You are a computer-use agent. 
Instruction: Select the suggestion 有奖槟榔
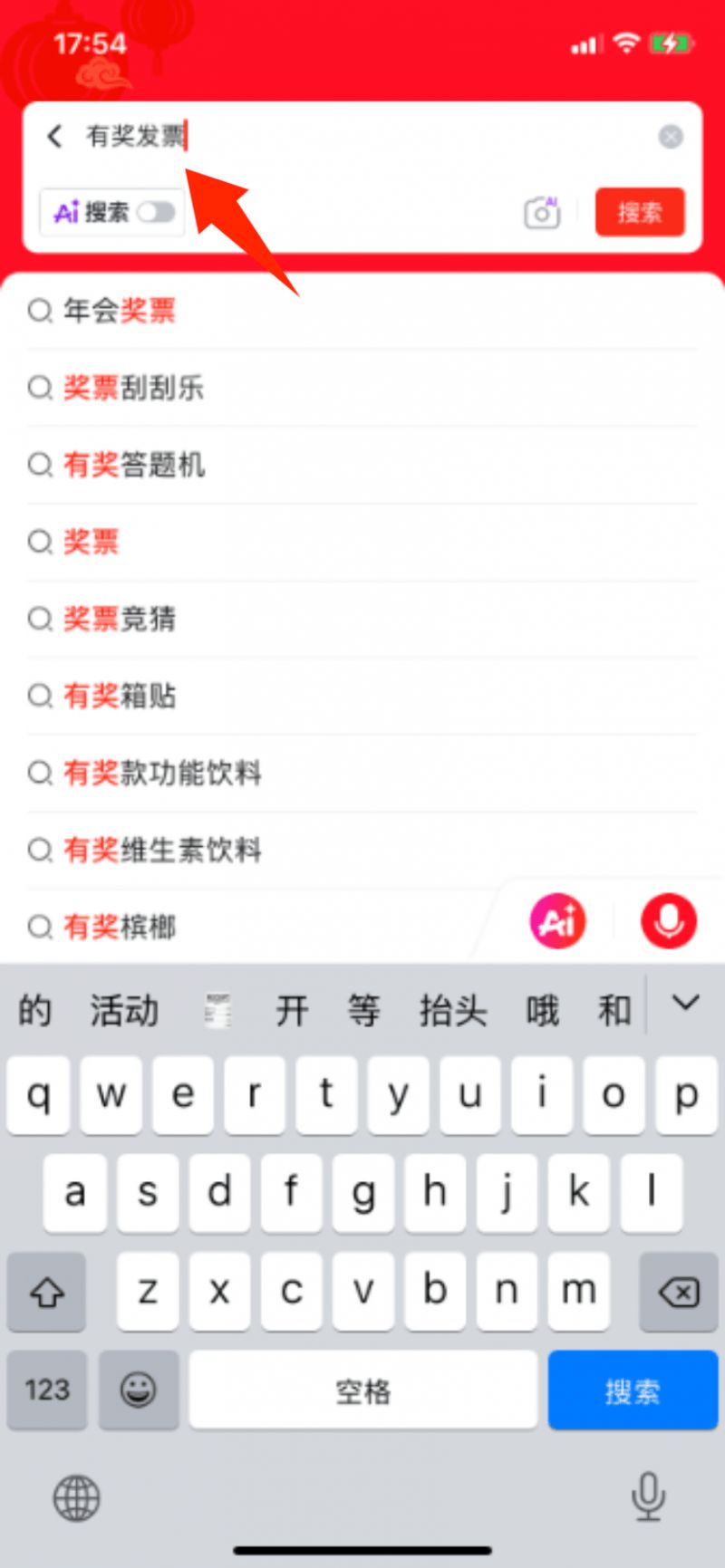(119, 927)
